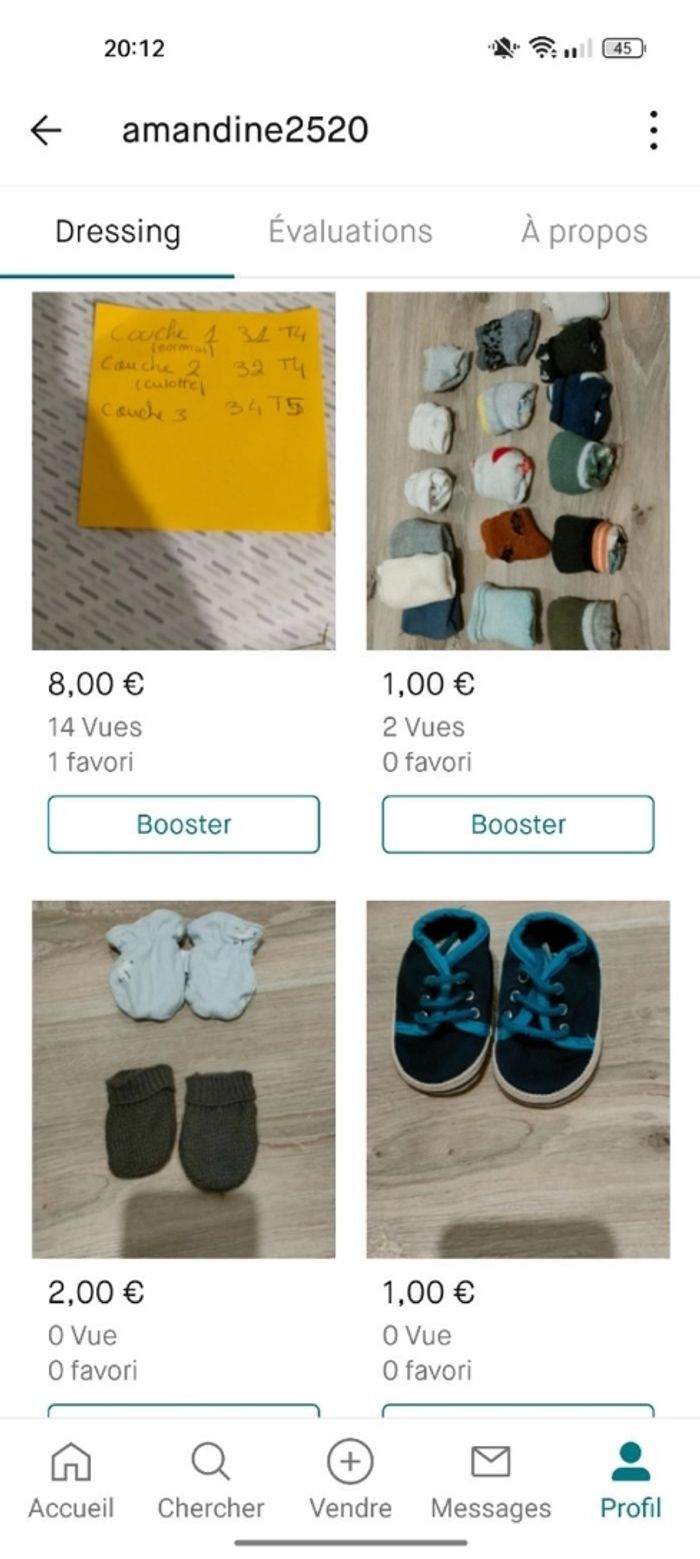Viewport: 700px width, 1559px height.
Task: Select the Profil tab
Action: tap(630, 1480)
